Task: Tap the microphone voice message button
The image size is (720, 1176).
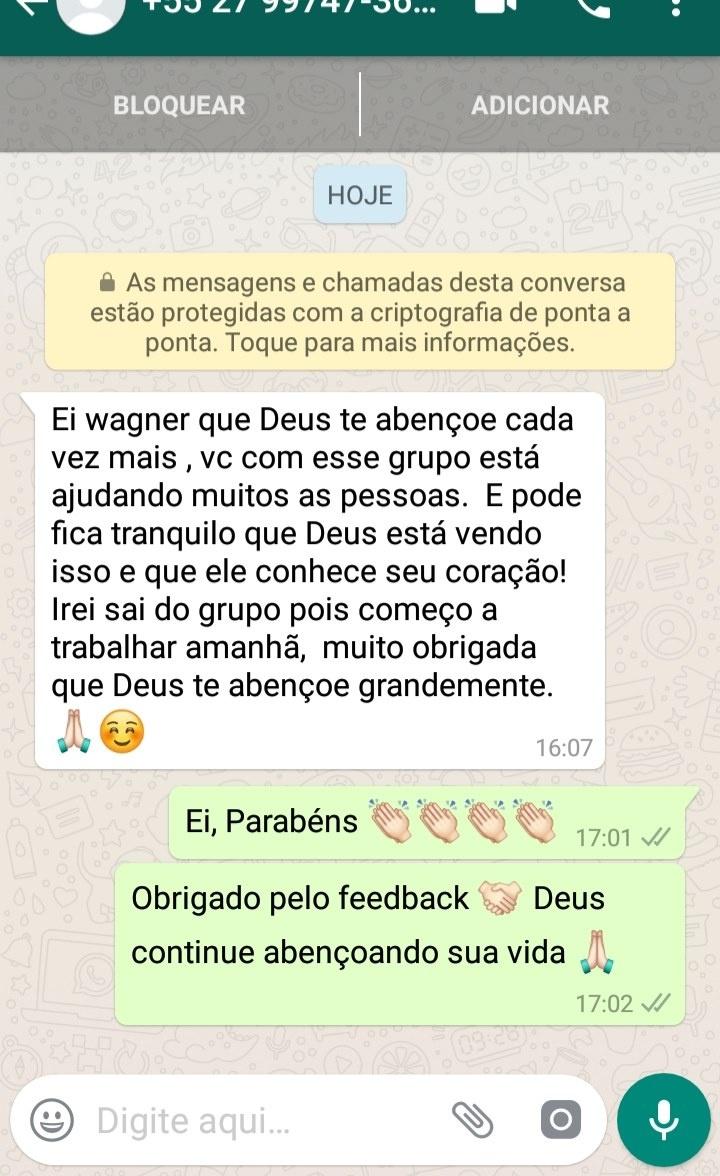Action: pyautogui.click(x=664, y=1120)
